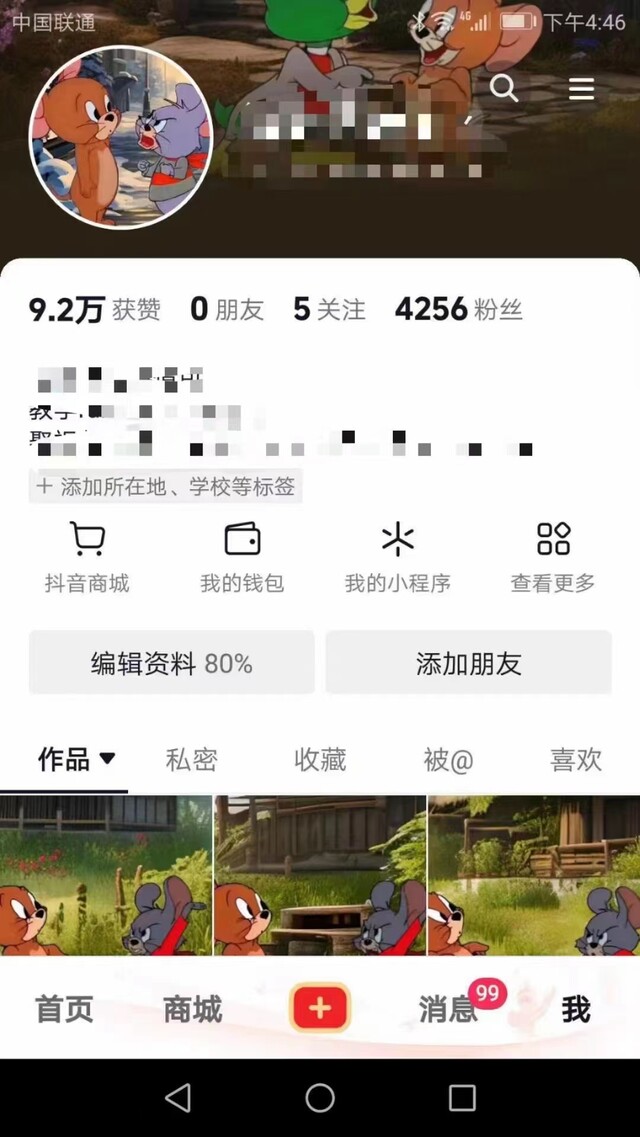
Task: Add location and school tags (添加所在地、学校等标签)
Action: coord(165,487)
